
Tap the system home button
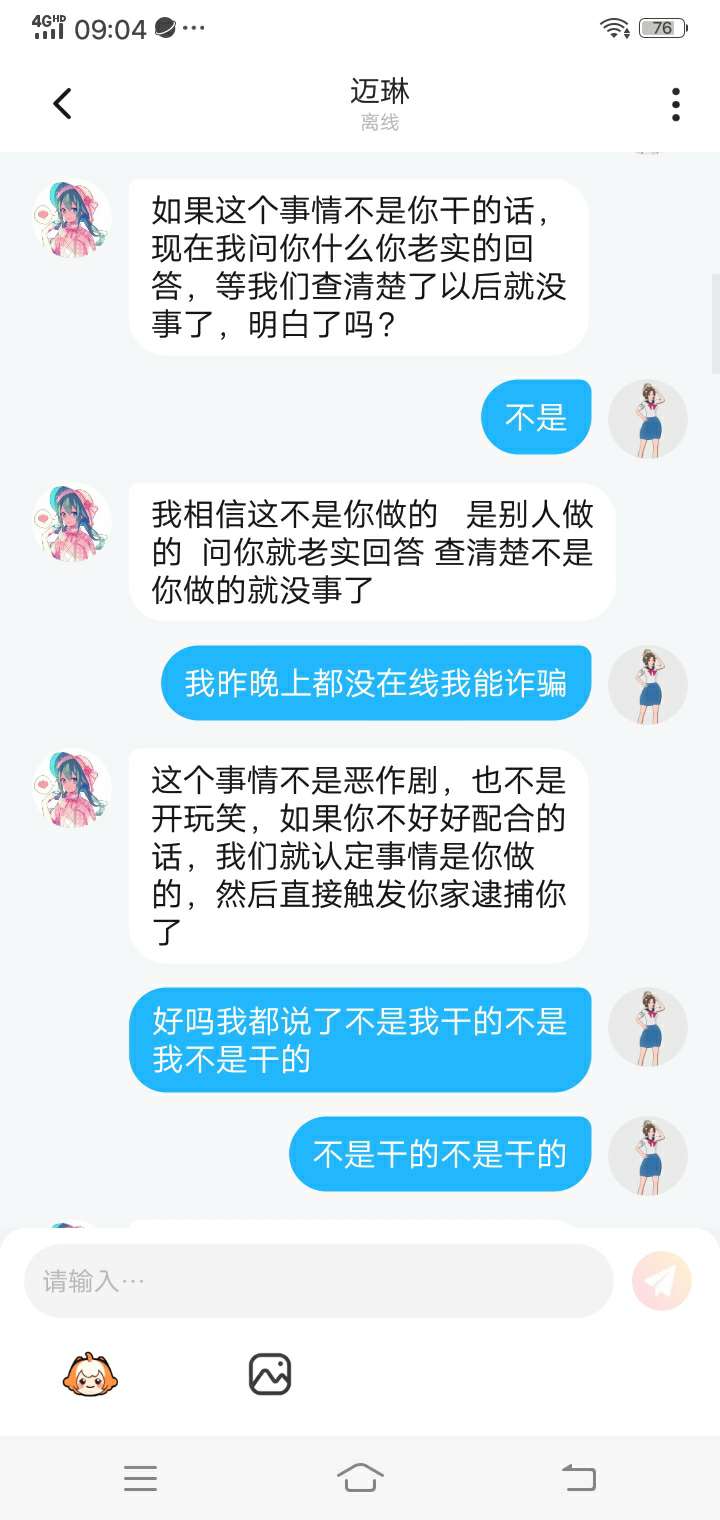pyautogui.click(x=360, y=1477)
